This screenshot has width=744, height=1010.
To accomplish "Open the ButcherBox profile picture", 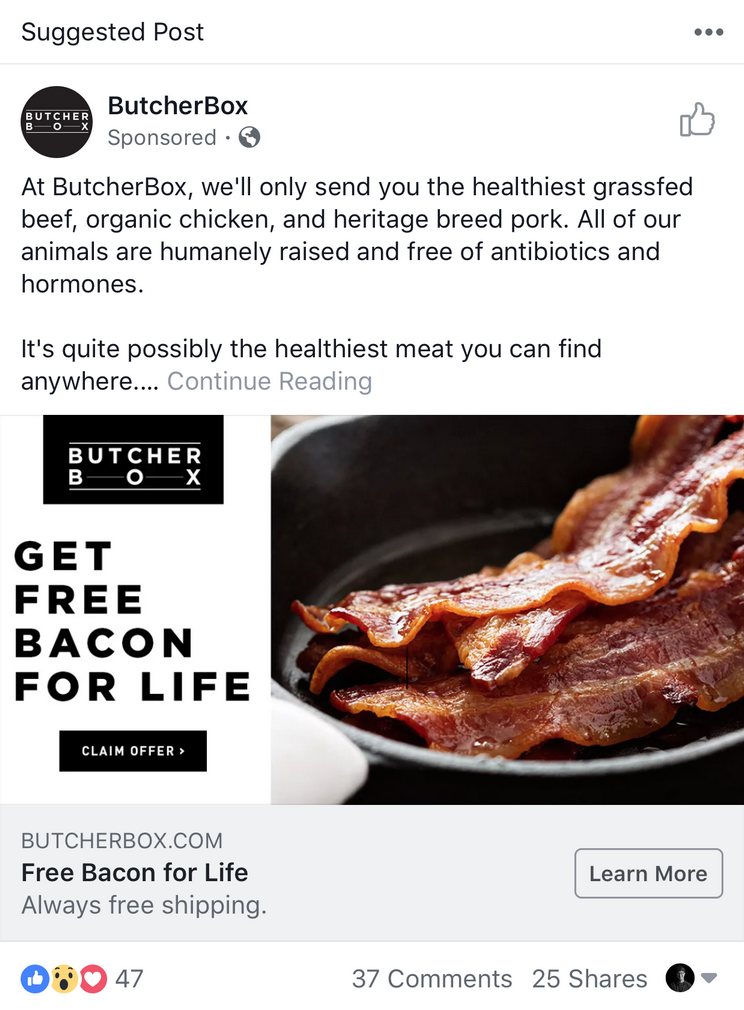I will pyautogui.click(x=57, y=122).
